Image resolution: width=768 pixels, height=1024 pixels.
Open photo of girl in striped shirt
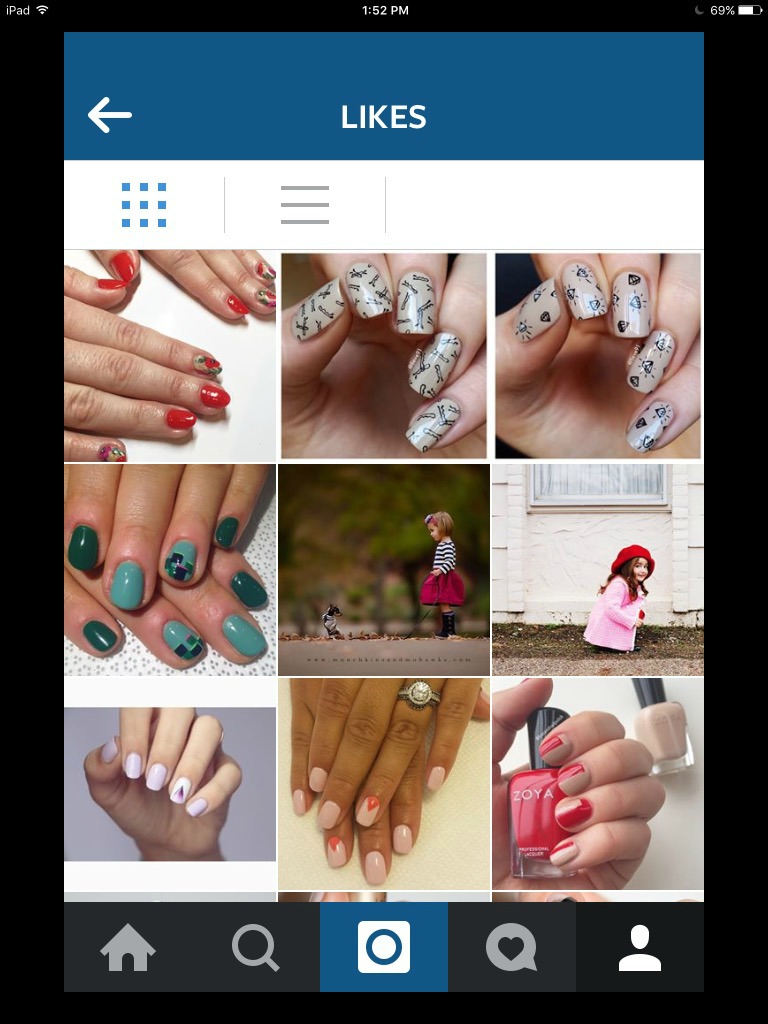point(384,569)
